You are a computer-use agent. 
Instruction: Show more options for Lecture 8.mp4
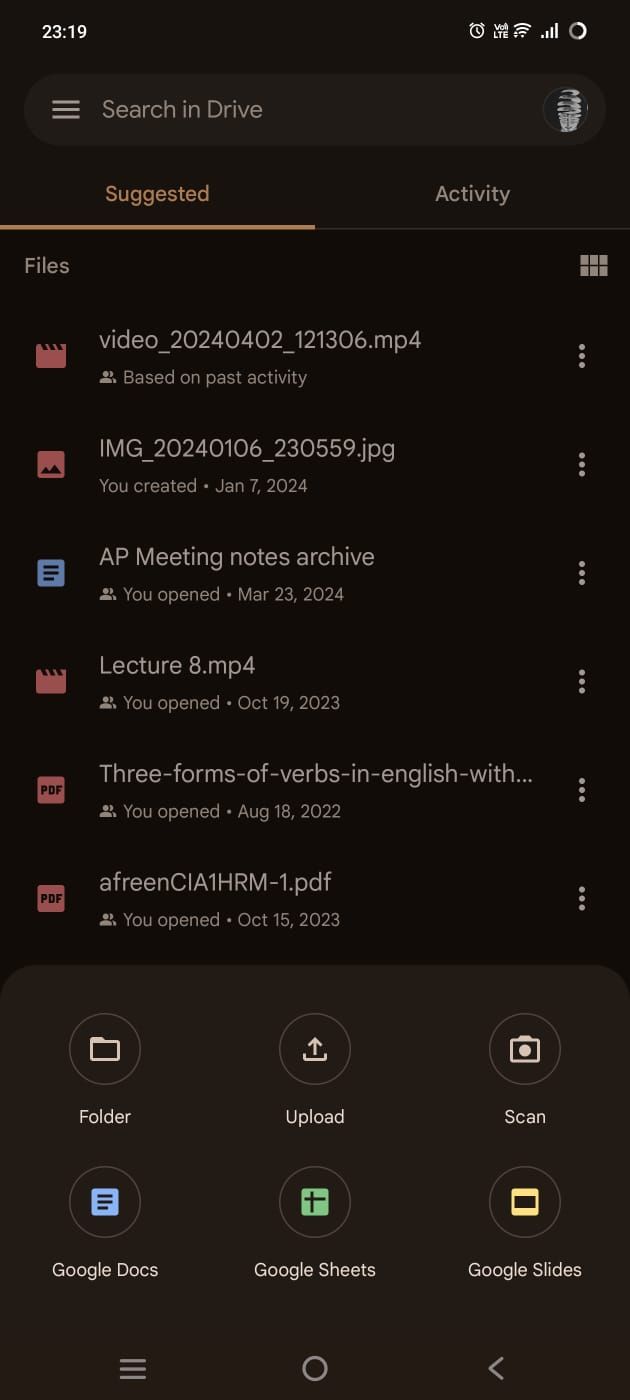[x=582, y=682]
